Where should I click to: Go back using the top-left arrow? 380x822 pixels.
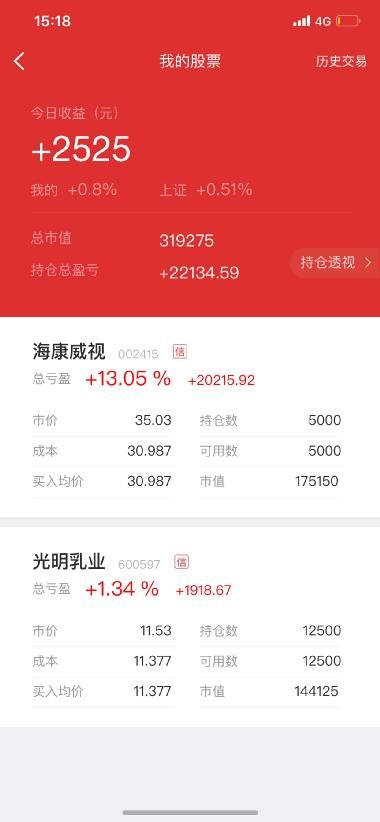(19, 61)
